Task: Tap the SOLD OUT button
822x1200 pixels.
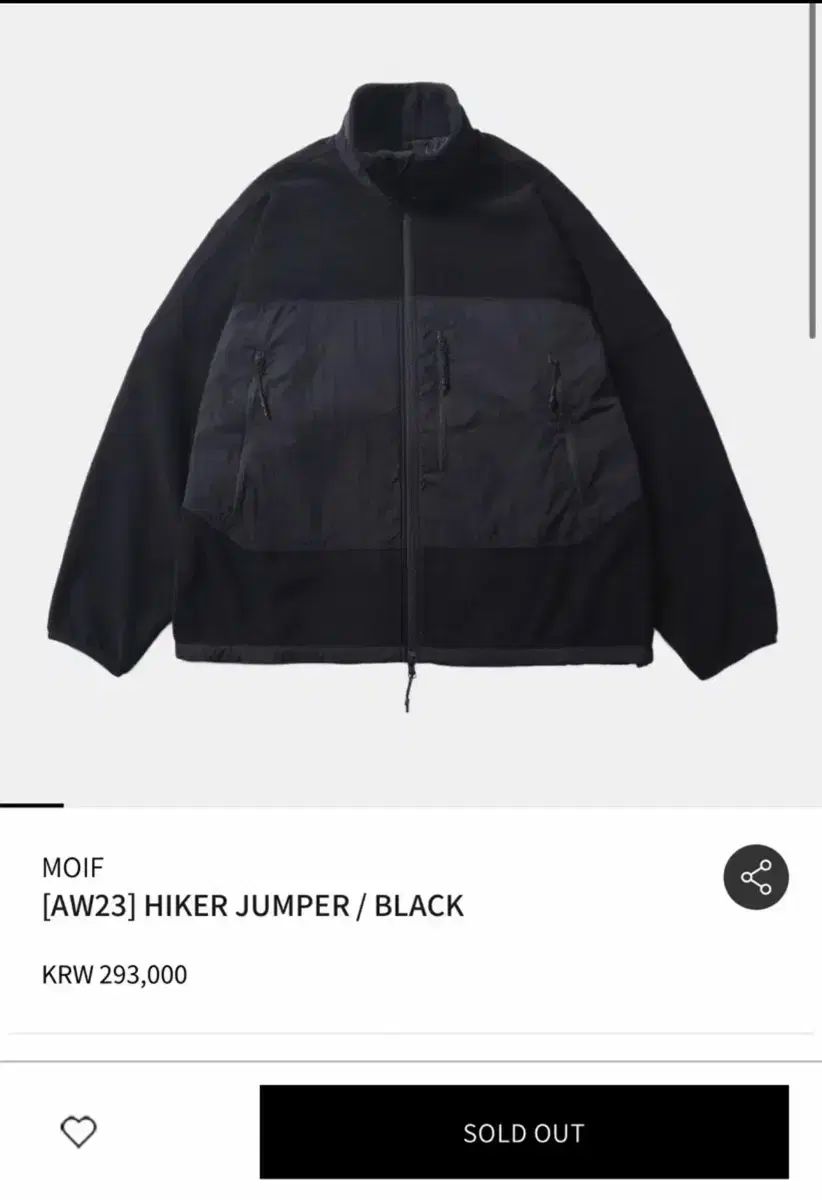Action: click(524, 1132)
